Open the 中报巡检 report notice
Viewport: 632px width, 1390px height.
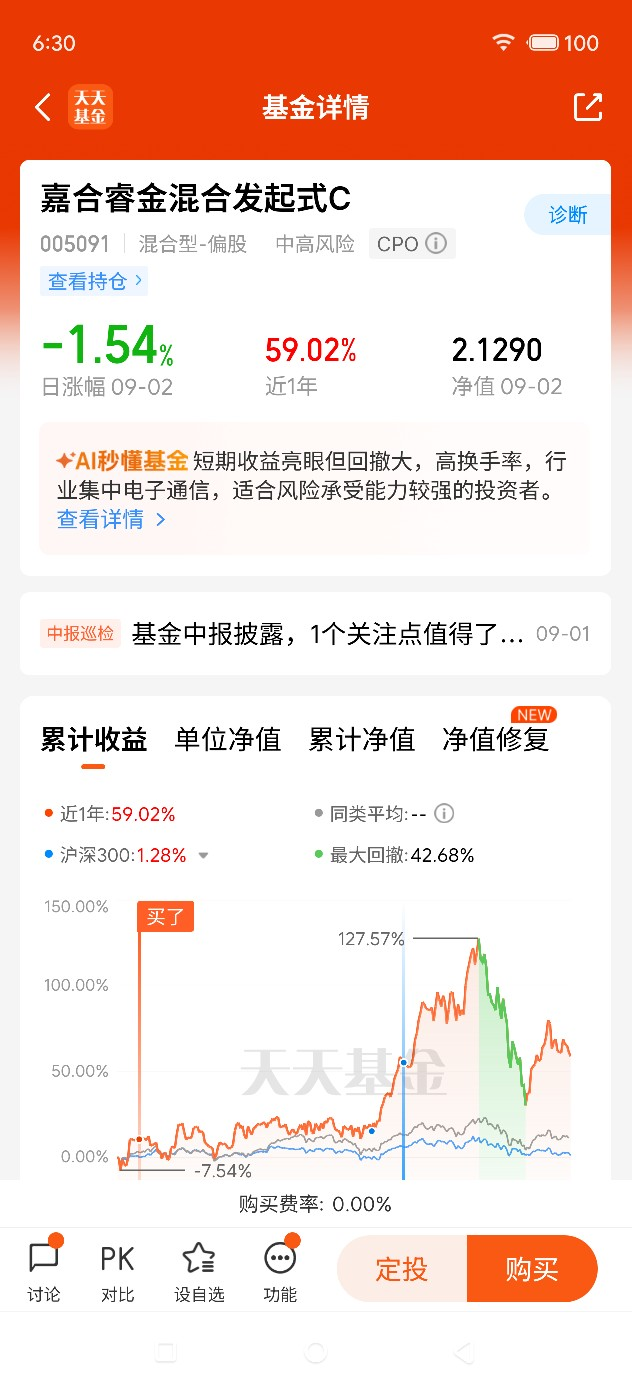click(315, 634)
